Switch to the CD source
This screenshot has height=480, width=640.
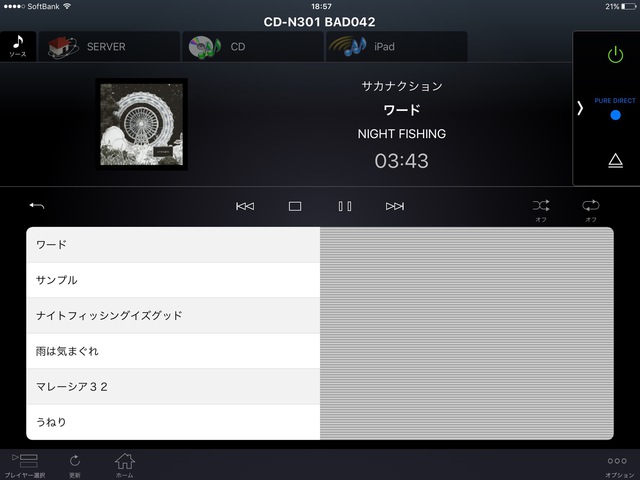pos(252,46)
